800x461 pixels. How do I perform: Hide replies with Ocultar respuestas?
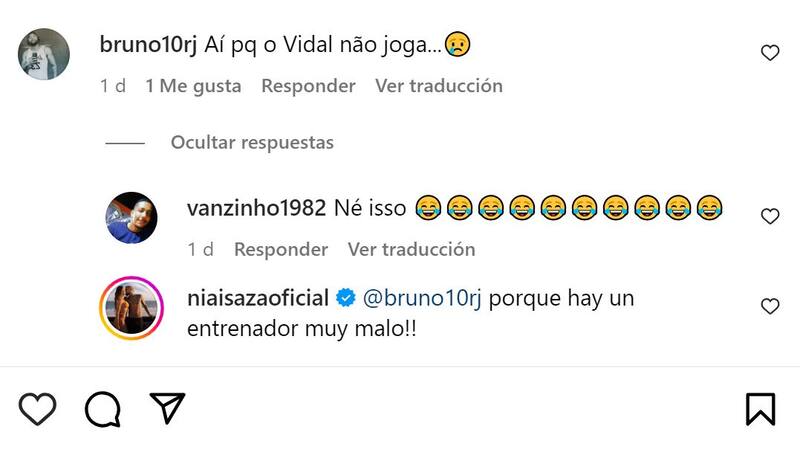pos(252,142)
